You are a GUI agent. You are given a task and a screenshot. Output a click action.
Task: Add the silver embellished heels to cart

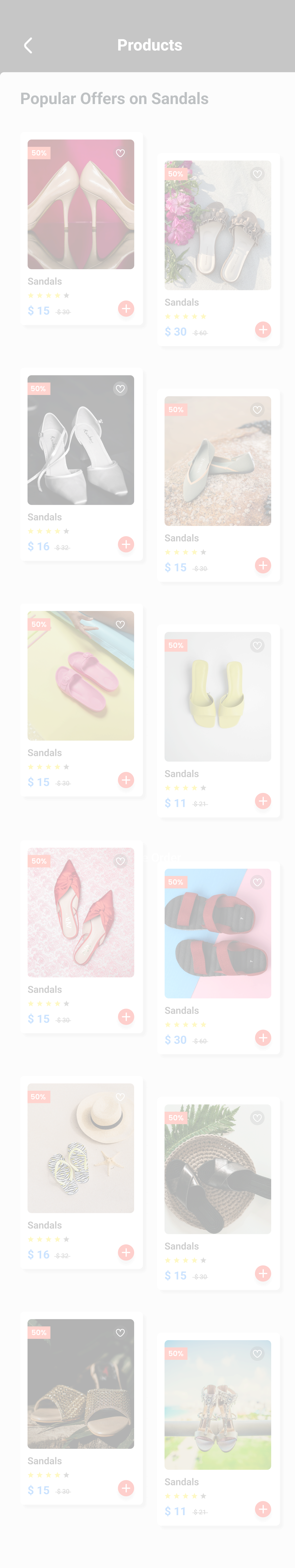(263, 1509)
